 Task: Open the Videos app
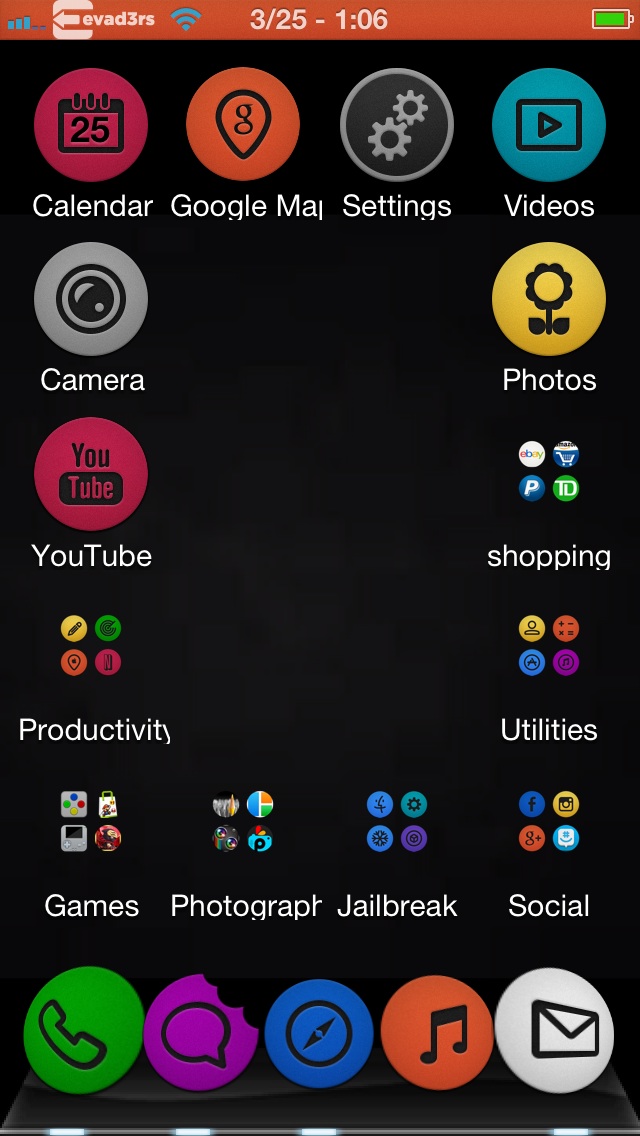coord(549,125)
